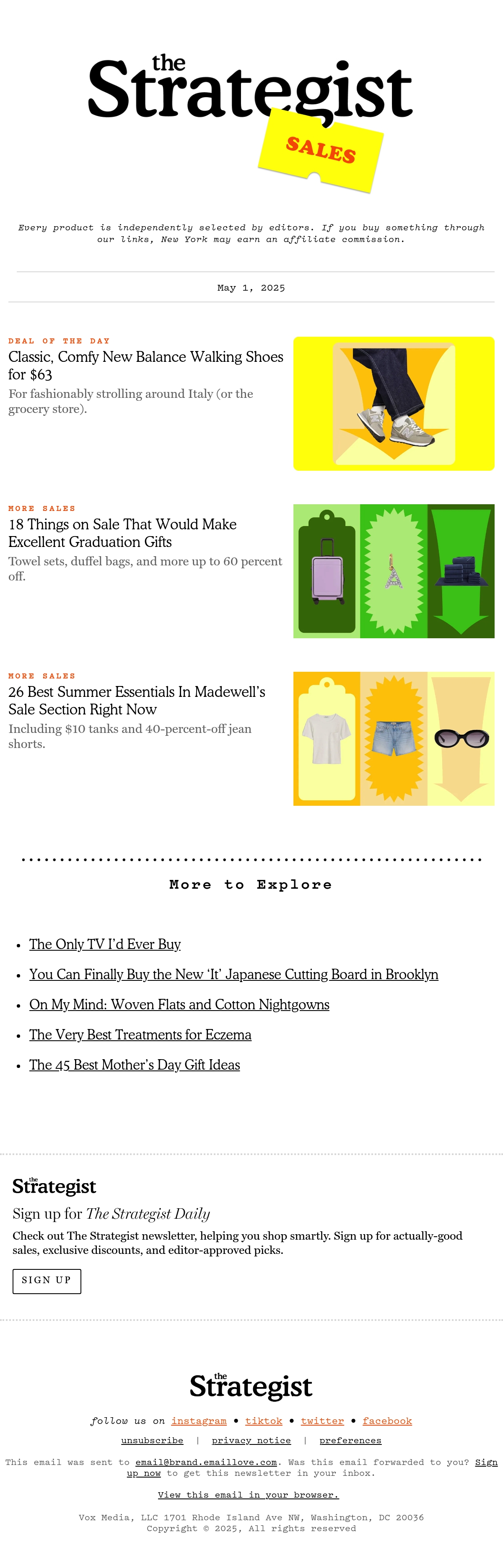The image size is (503, 1568).
Task: Open the privacy notice
Action: coord(251,1440)
